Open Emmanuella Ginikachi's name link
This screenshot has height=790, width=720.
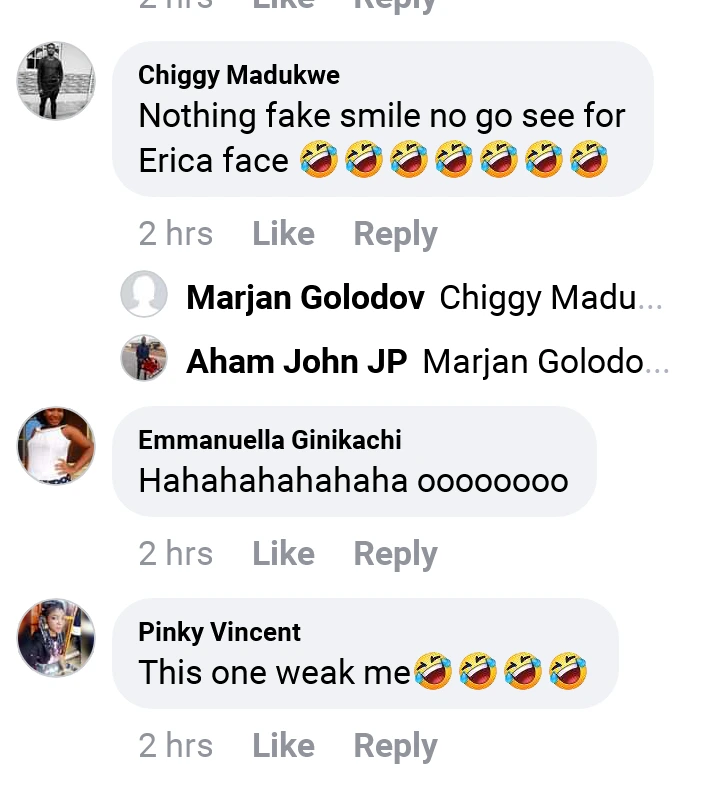tap(269, 440)
